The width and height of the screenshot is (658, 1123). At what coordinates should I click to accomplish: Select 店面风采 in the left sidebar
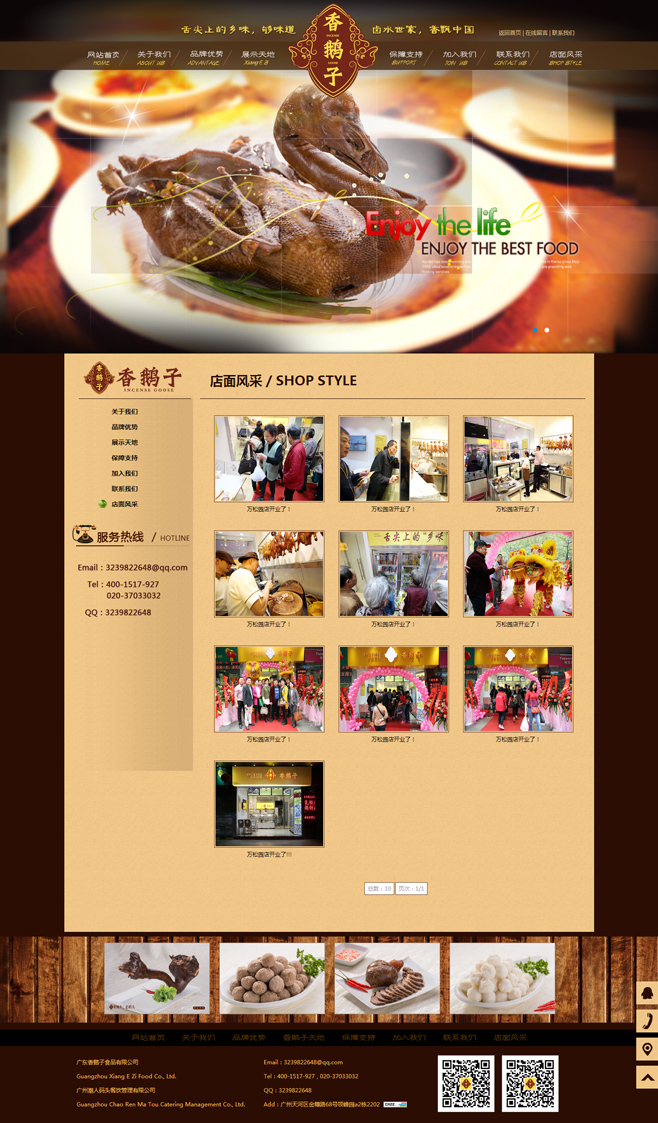[125, 504]
